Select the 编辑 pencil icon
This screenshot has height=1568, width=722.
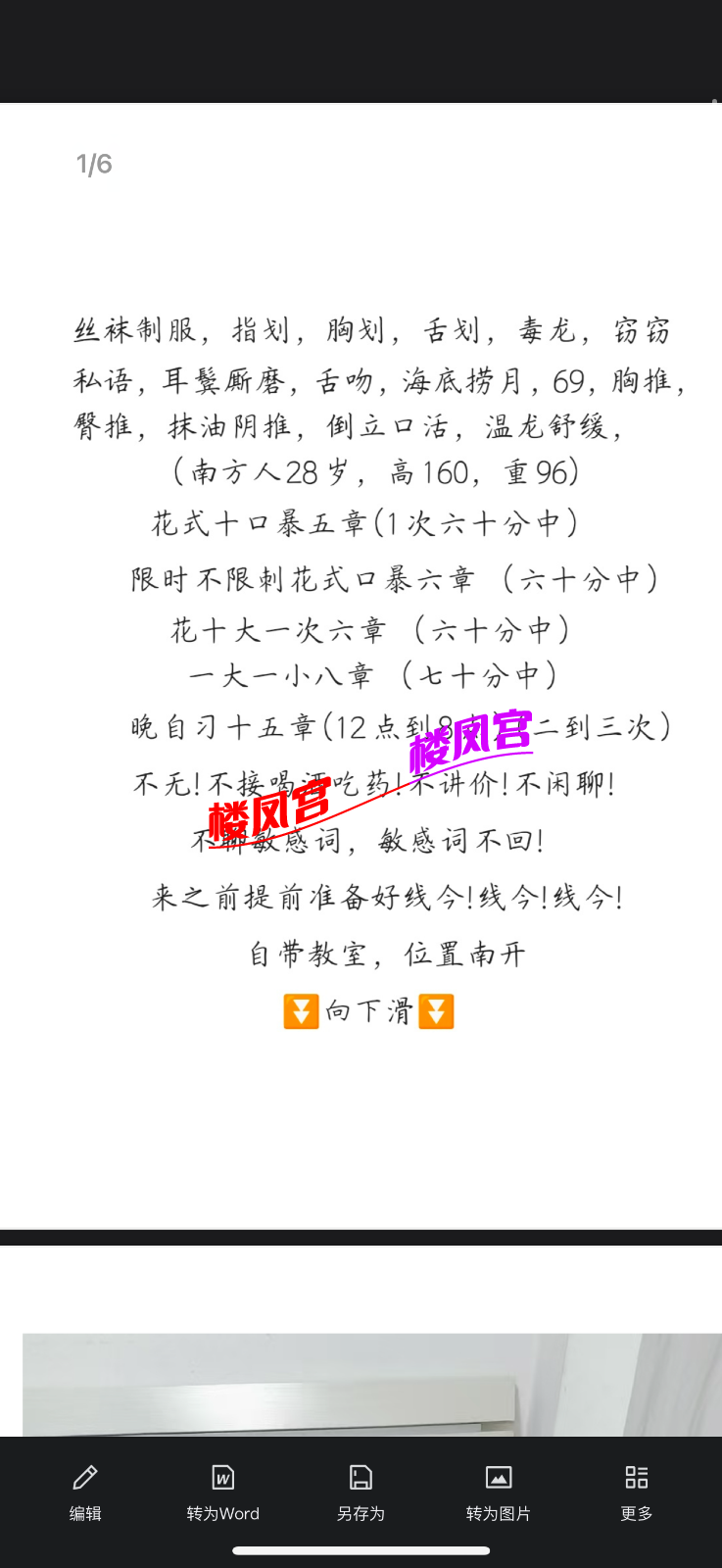84,1477
